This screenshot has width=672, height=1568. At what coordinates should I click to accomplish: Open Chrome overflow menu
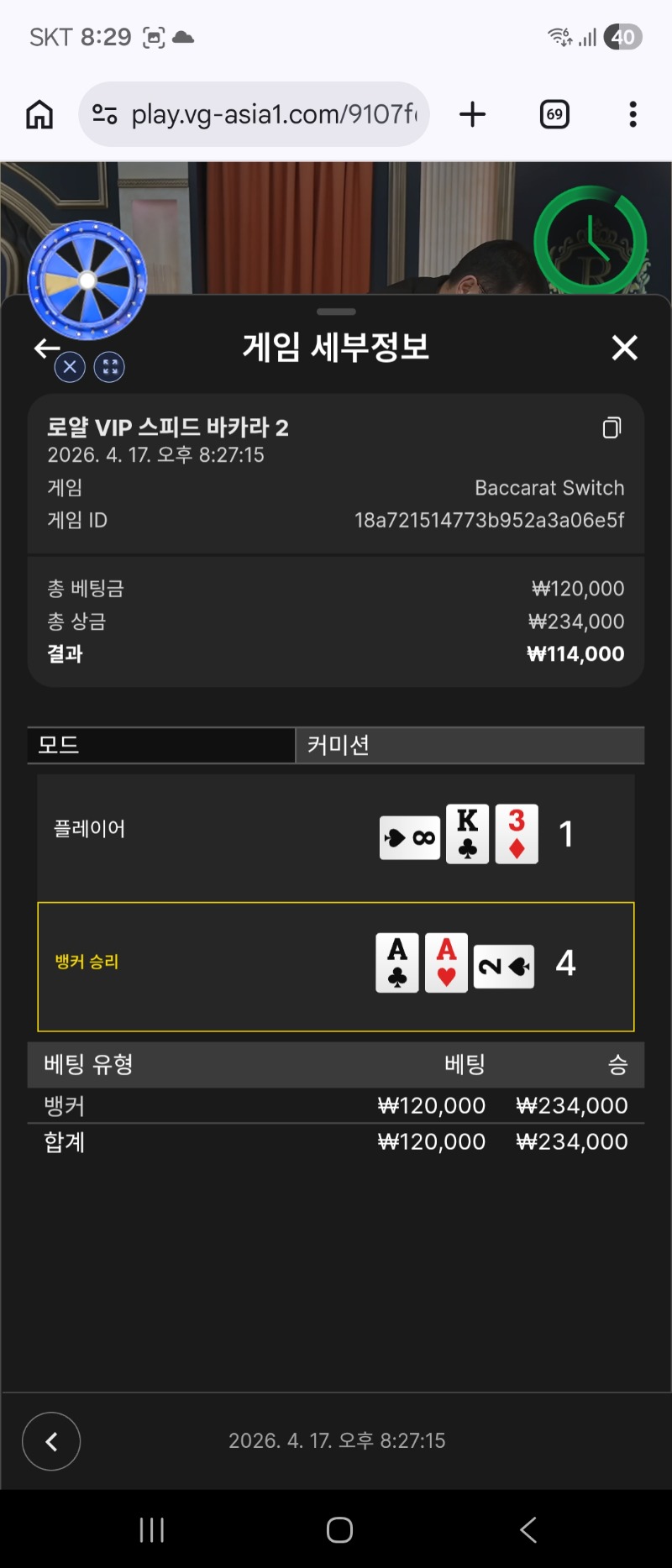tap(633, 114)
